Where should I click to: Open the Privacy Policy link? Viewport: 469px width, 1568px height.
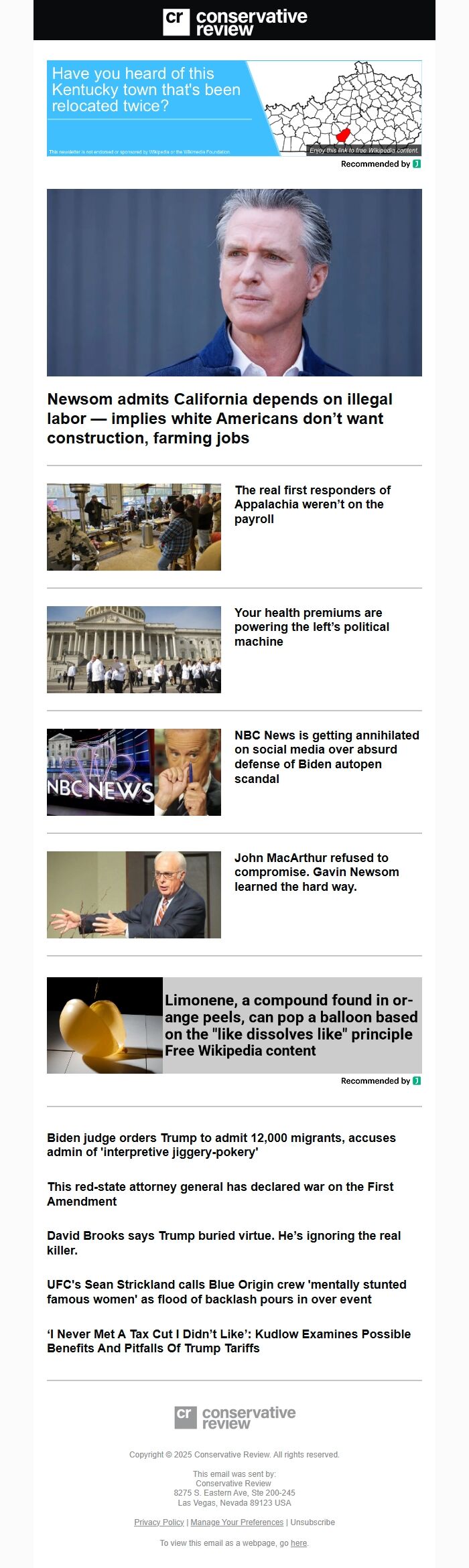(x=159, y=1522)
